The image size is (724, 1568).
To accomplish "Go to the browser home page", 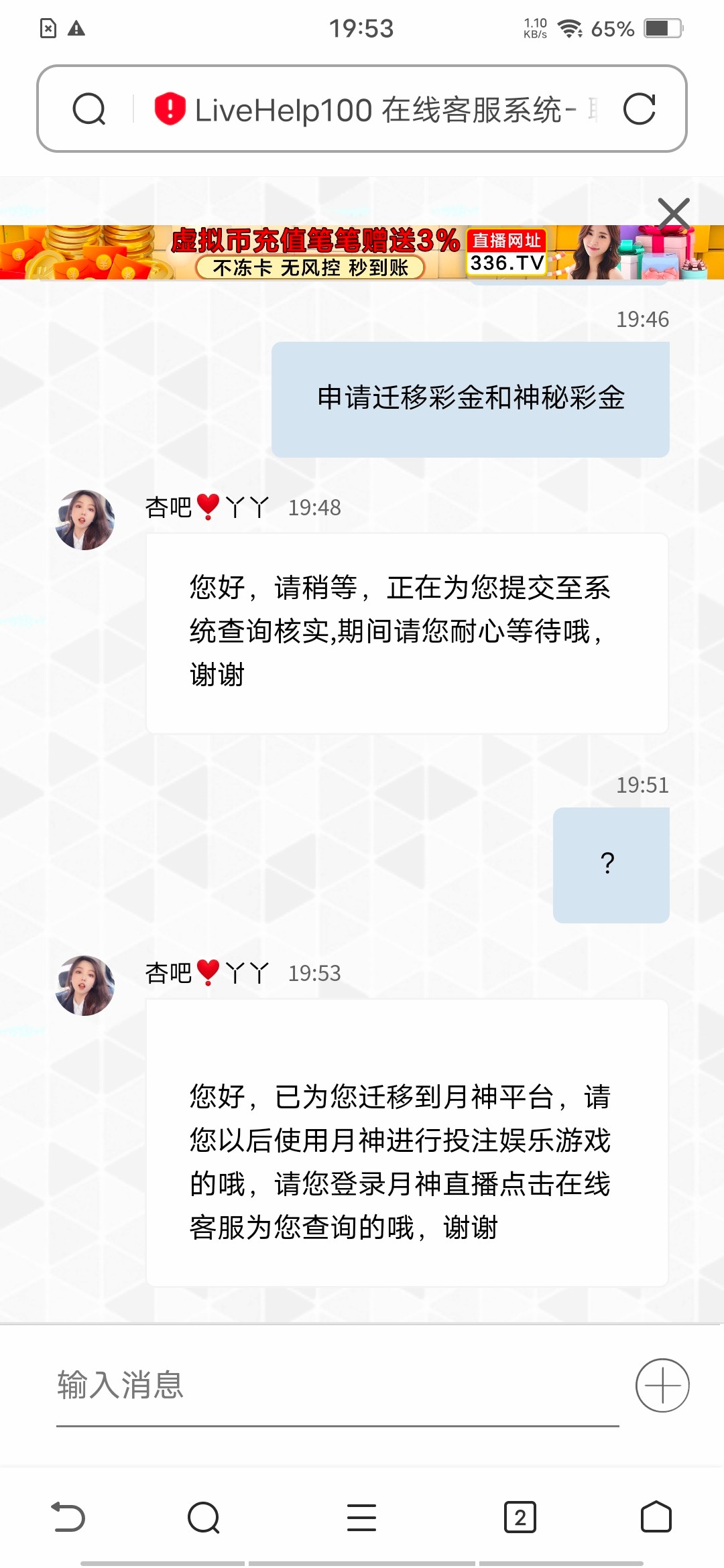I will point(656,1517).
